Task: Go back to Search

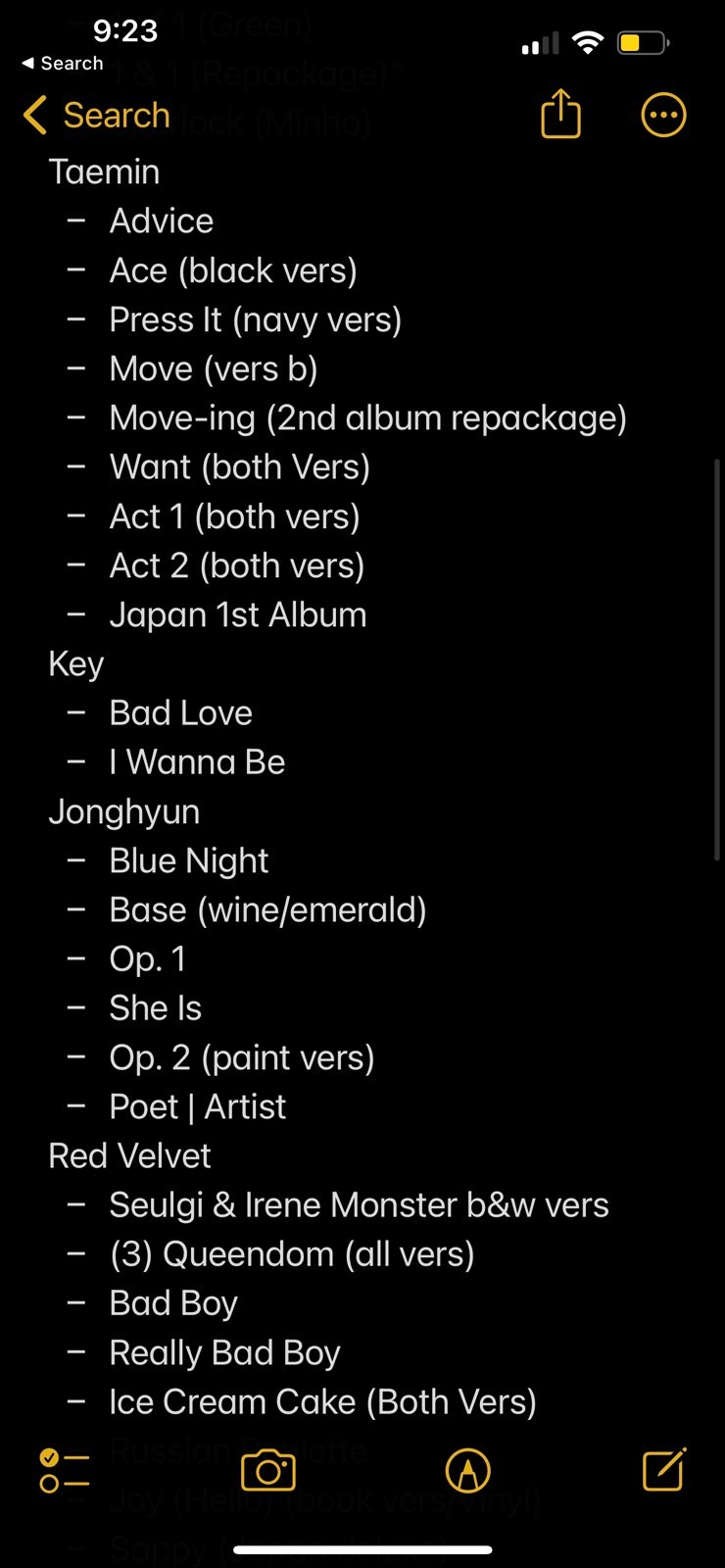Action: pos(96,116)
